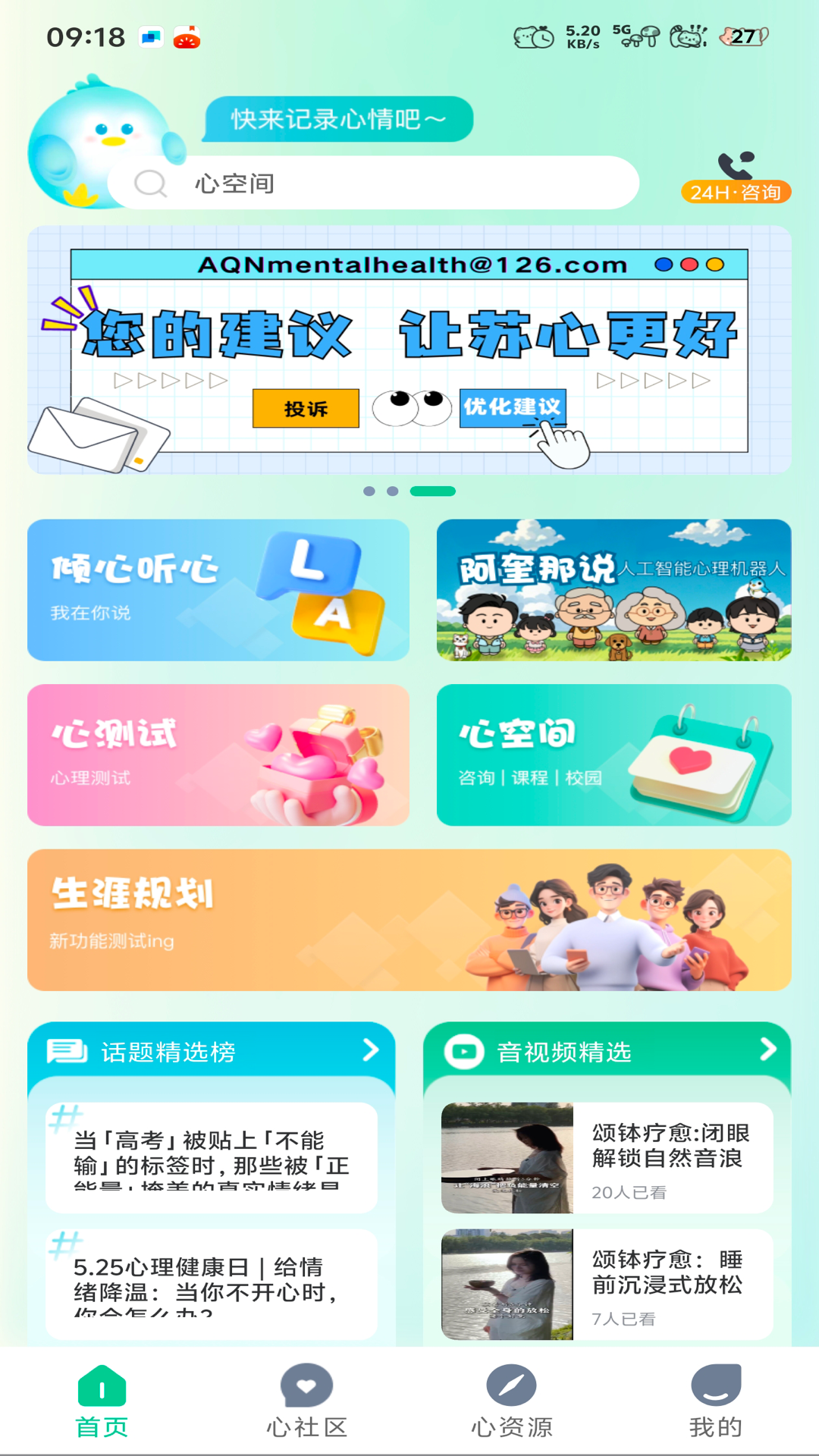
Task: Expand the 音视频精选 list arrow
Action: [767, 1050]
